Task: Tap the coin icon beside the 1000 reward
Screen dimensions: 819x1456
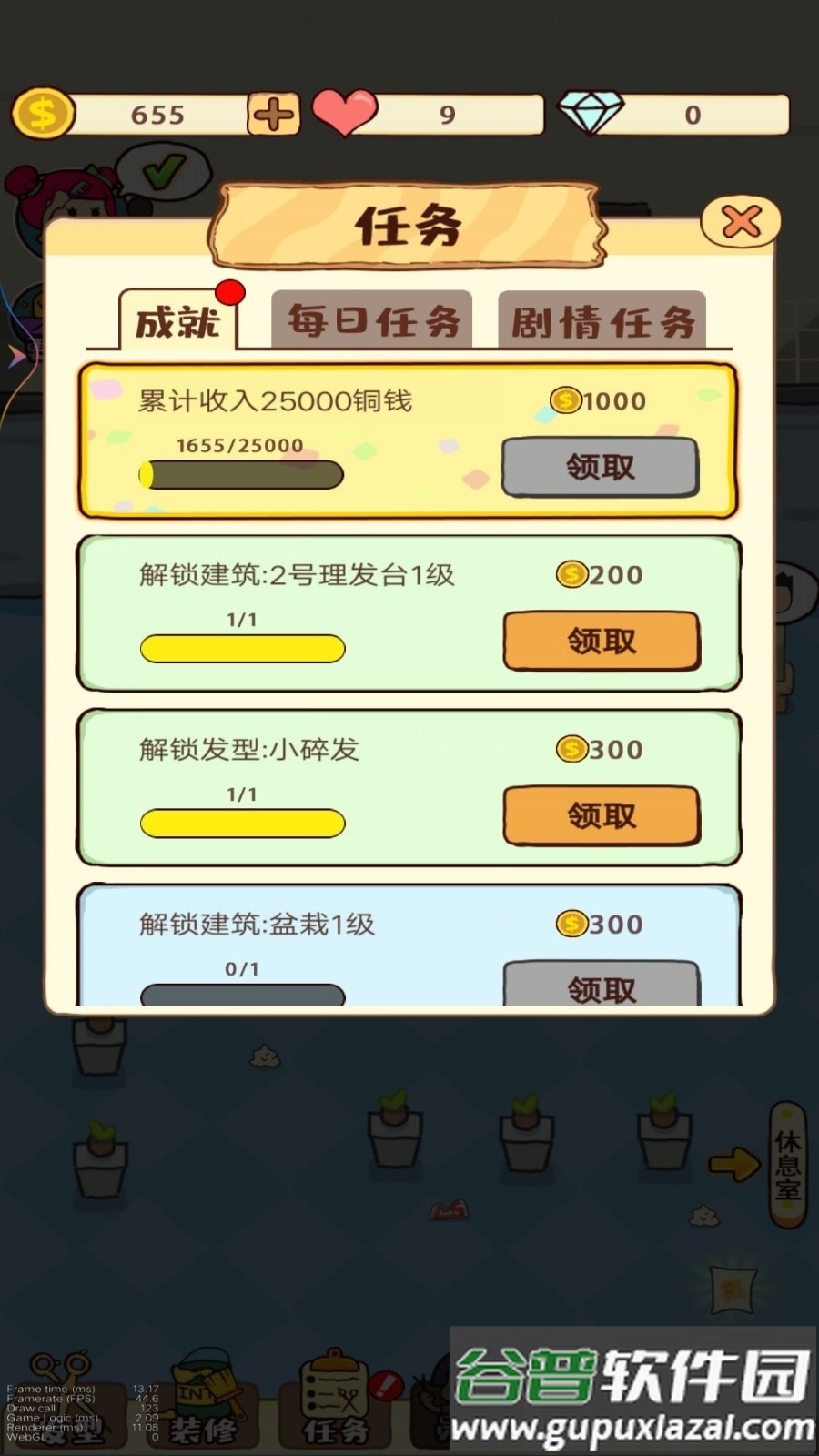Action: click(564, 399)
